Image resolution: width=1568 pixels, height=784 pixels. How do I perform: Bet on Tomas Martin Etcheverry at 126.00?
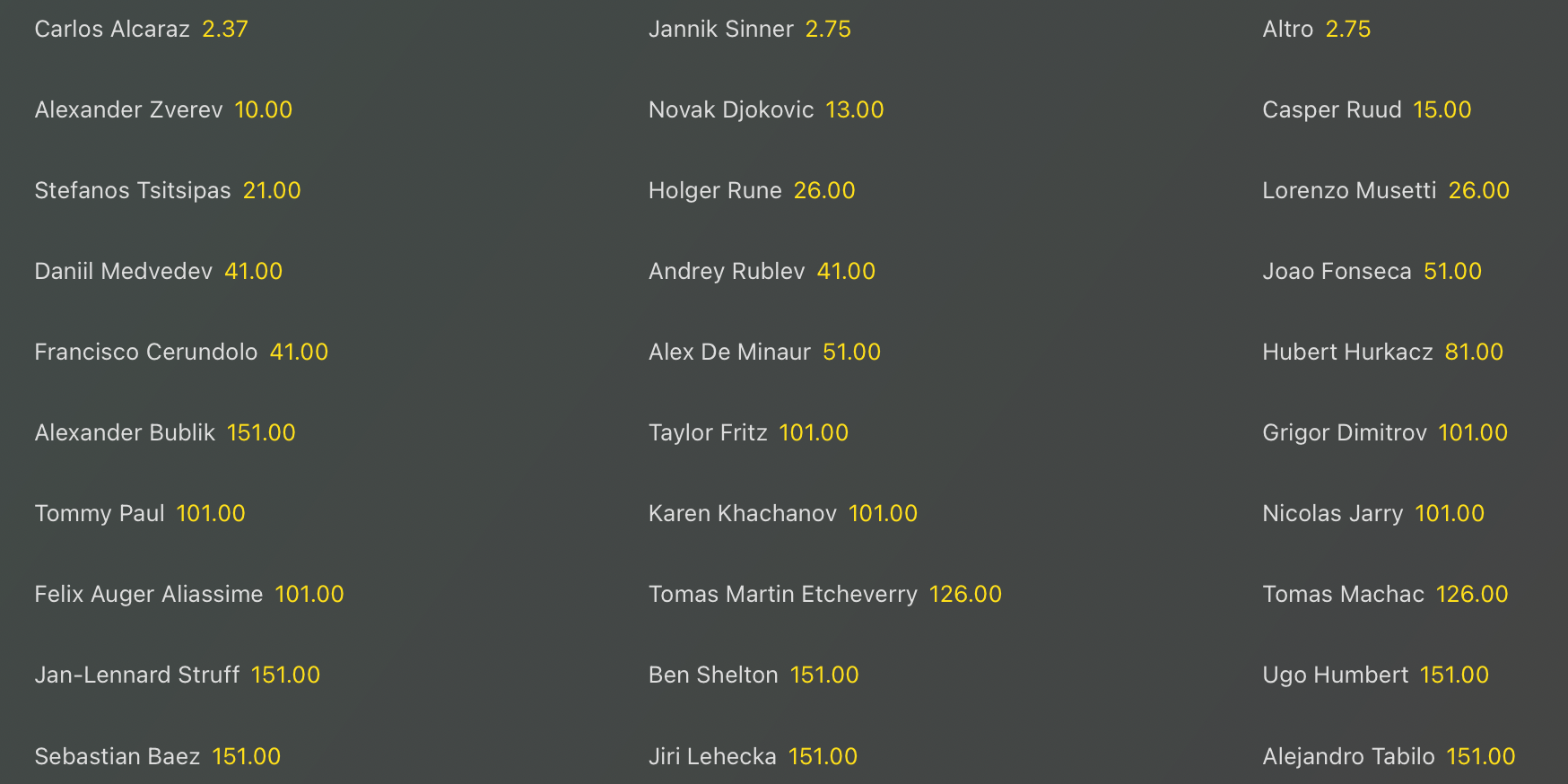[824, 595]
